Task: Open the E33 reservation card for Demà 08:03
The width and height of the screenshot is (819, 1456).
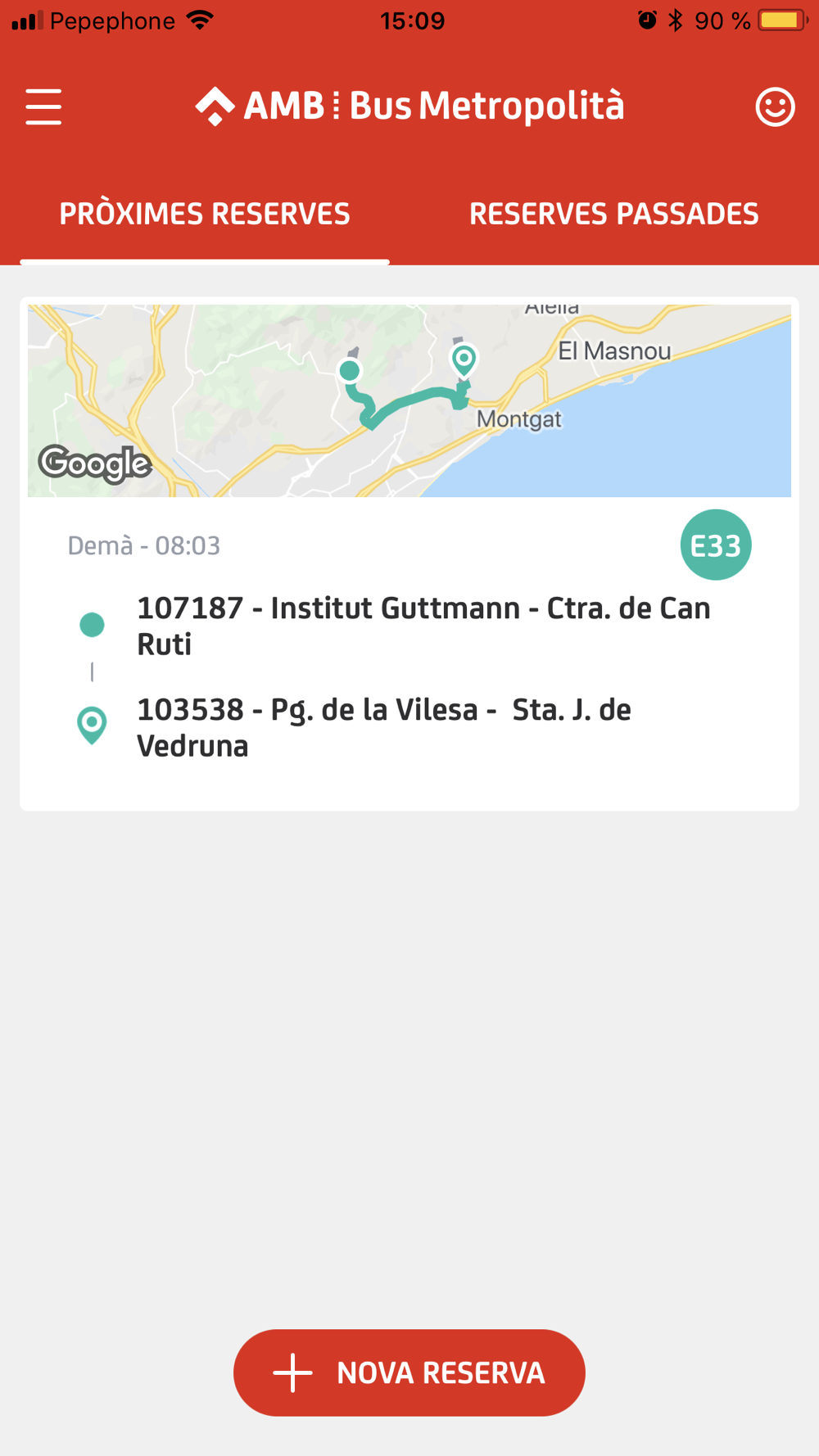Action: [x=409, y=554]
